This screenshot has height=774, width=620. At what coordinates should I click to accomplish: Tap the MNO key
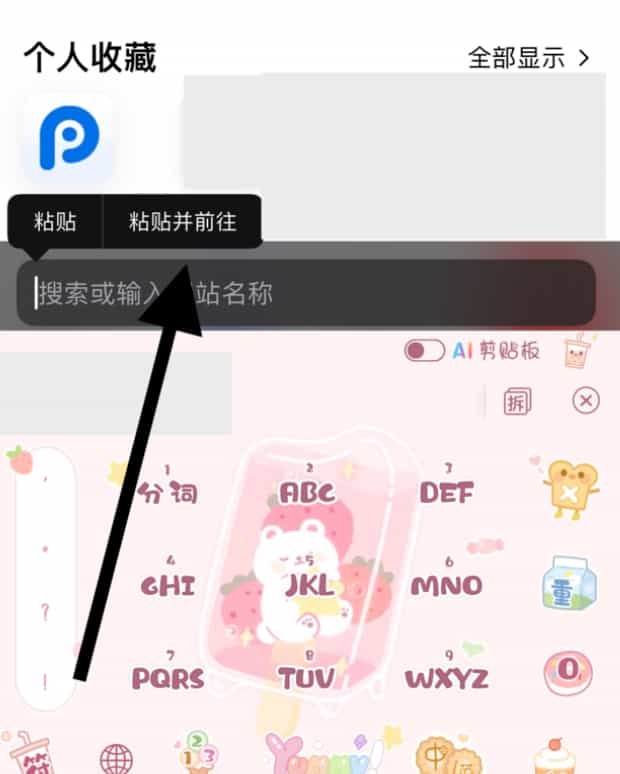coord(446,584)
